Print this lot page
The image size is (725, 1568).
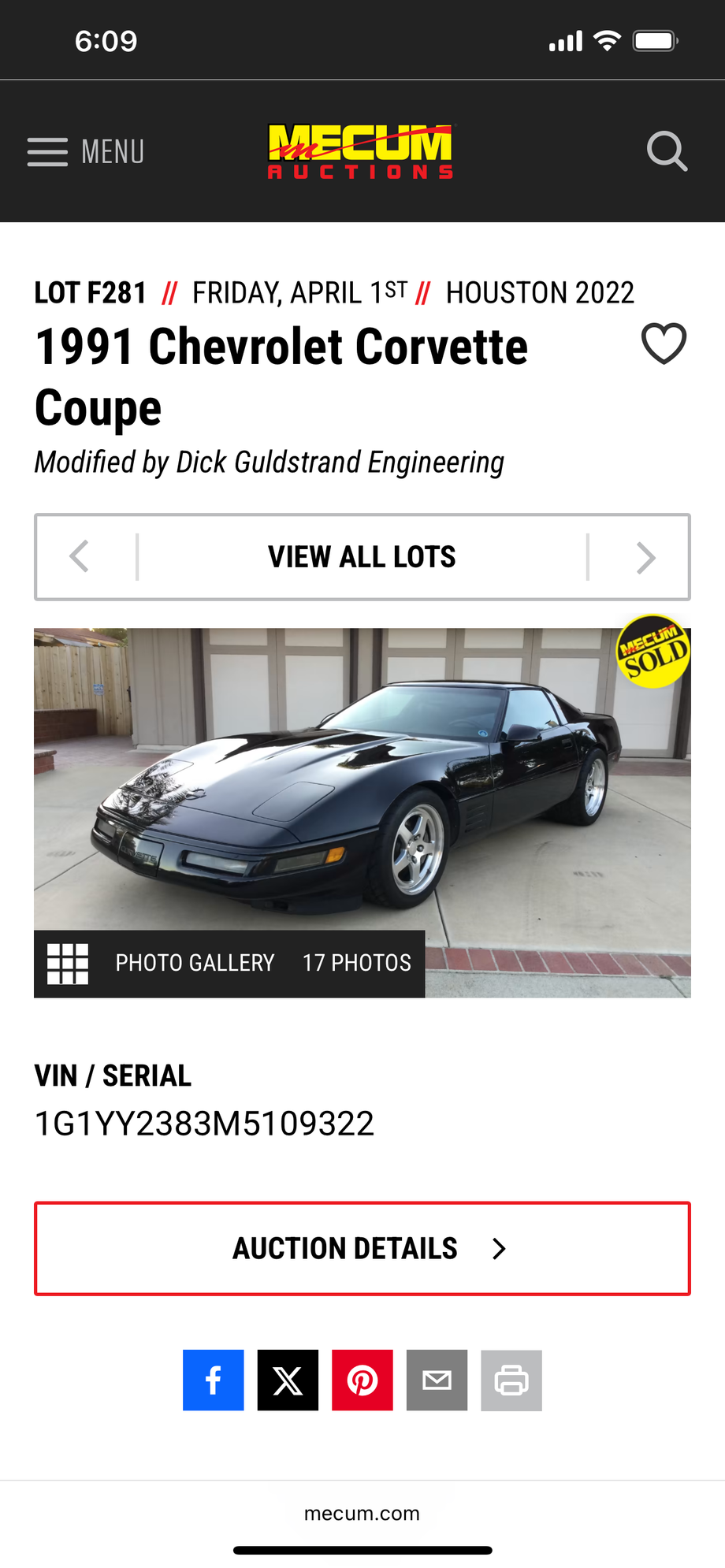pyautogui.click(x=511, y=1380)
